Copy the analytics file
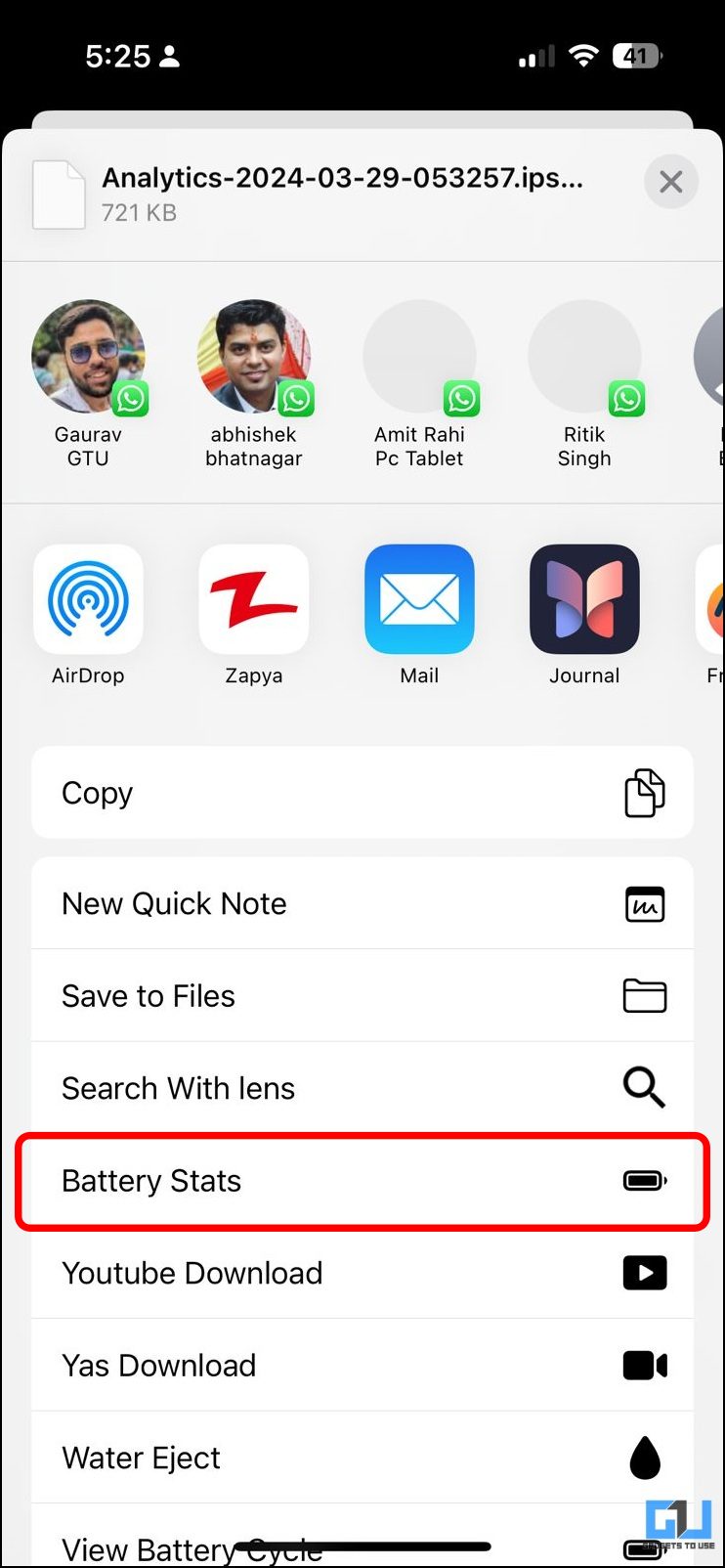 coord(362,793)
